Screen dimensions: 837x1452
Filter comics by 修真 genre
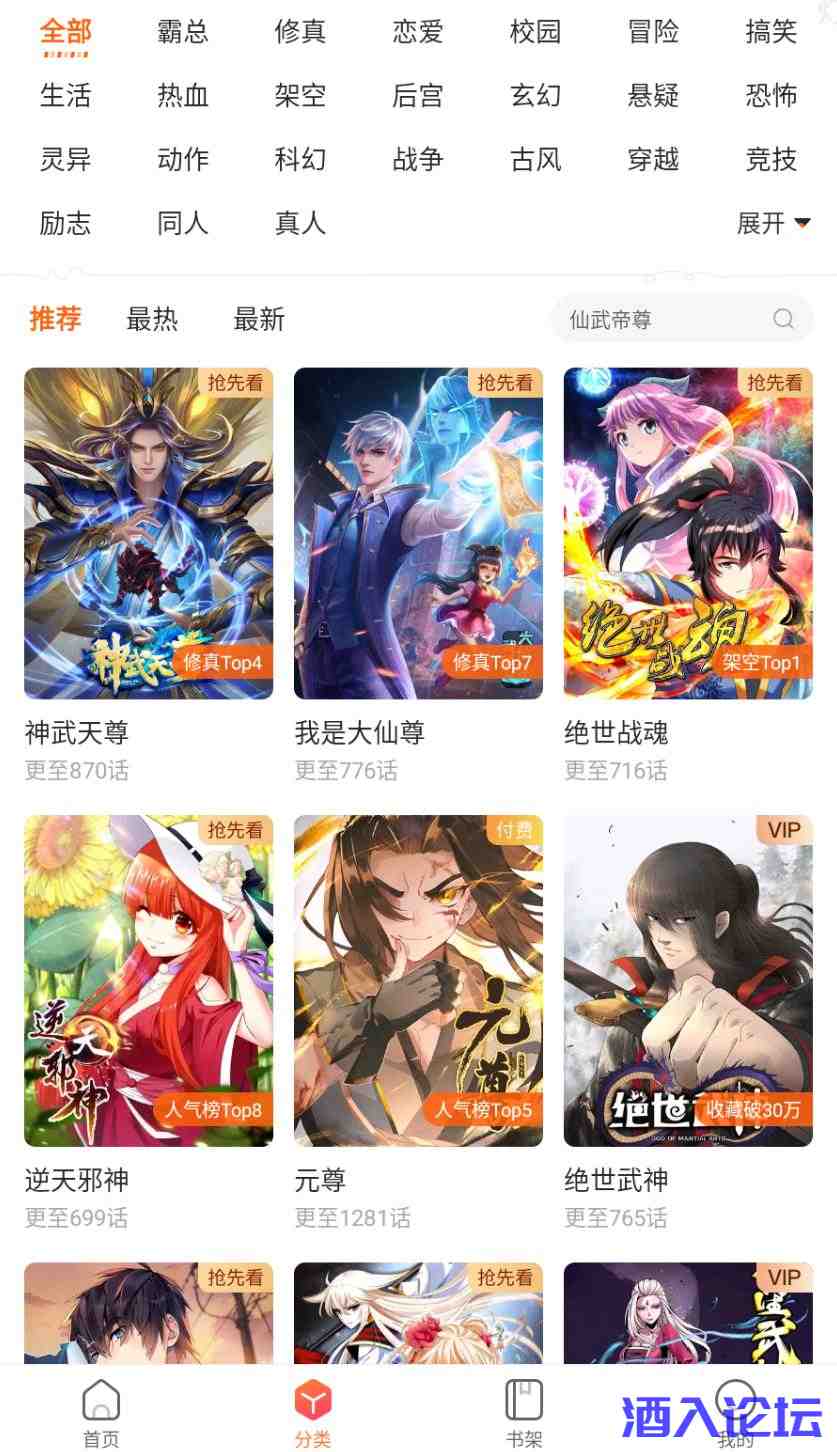pyautogui.click(x=300, y=32)
